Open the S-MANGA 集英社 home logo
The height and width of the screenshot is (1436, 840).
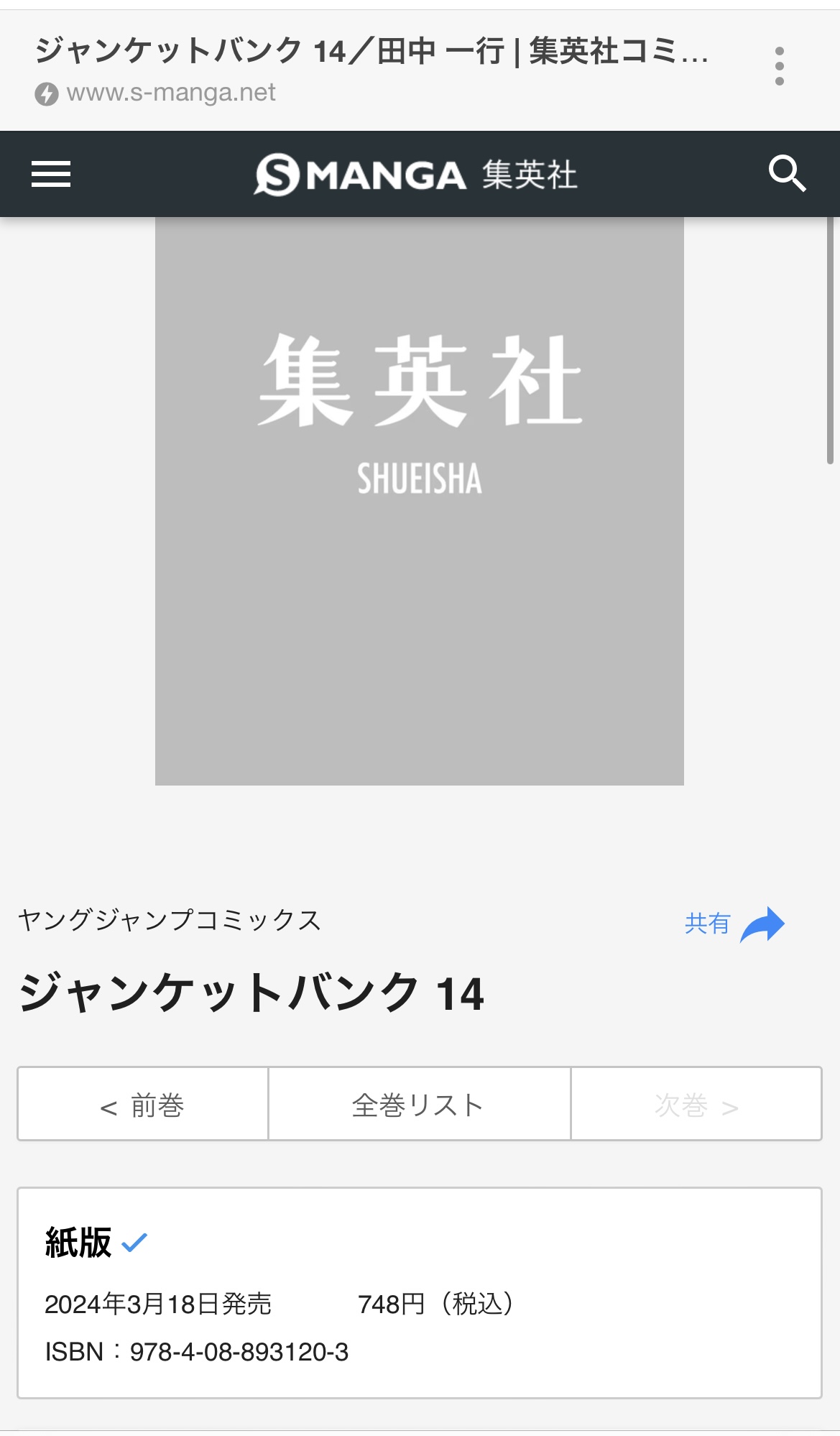click(415, 175)
